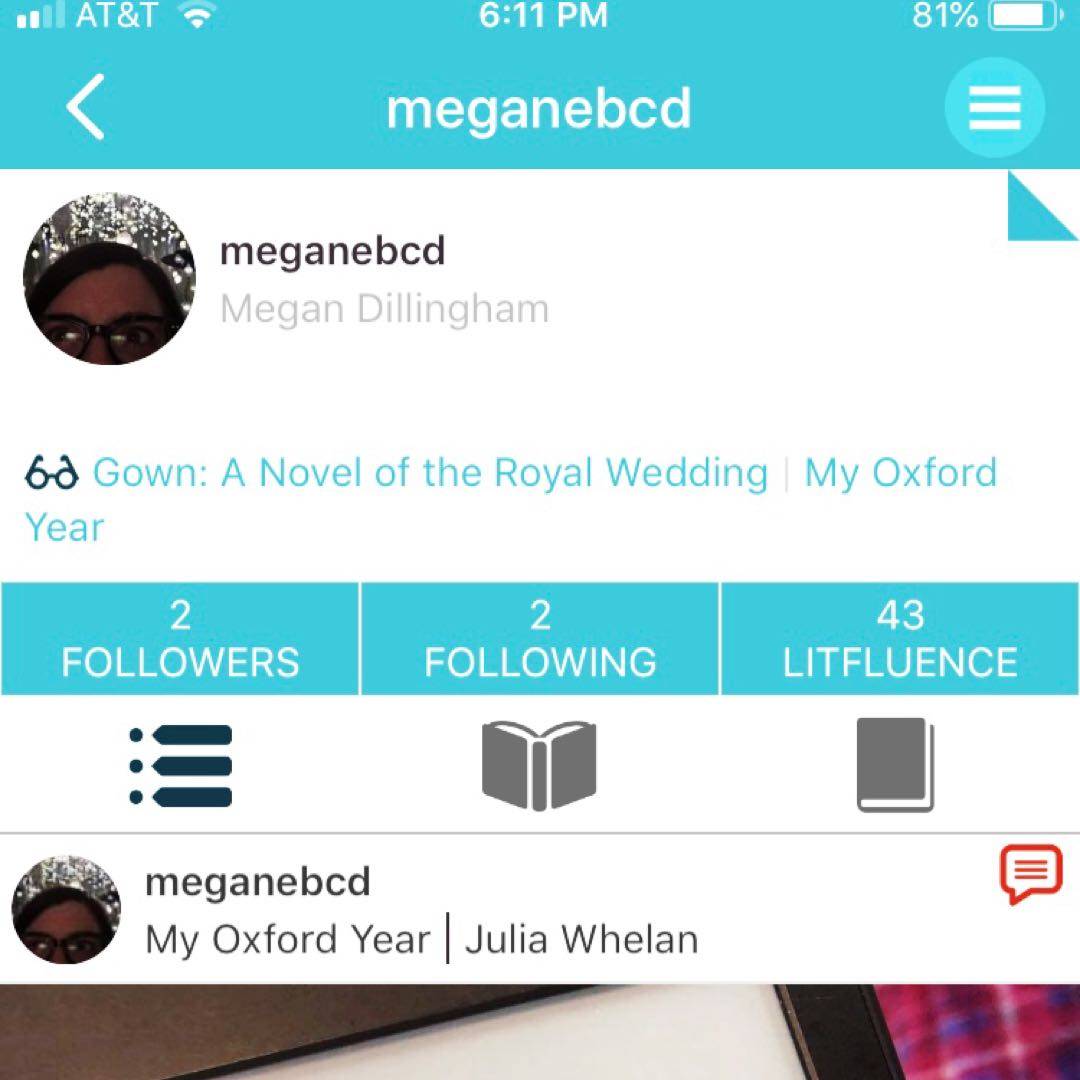Open the My Oxford Year reading link
The width and height of the screenshot is (1080, 1080).
900,473
